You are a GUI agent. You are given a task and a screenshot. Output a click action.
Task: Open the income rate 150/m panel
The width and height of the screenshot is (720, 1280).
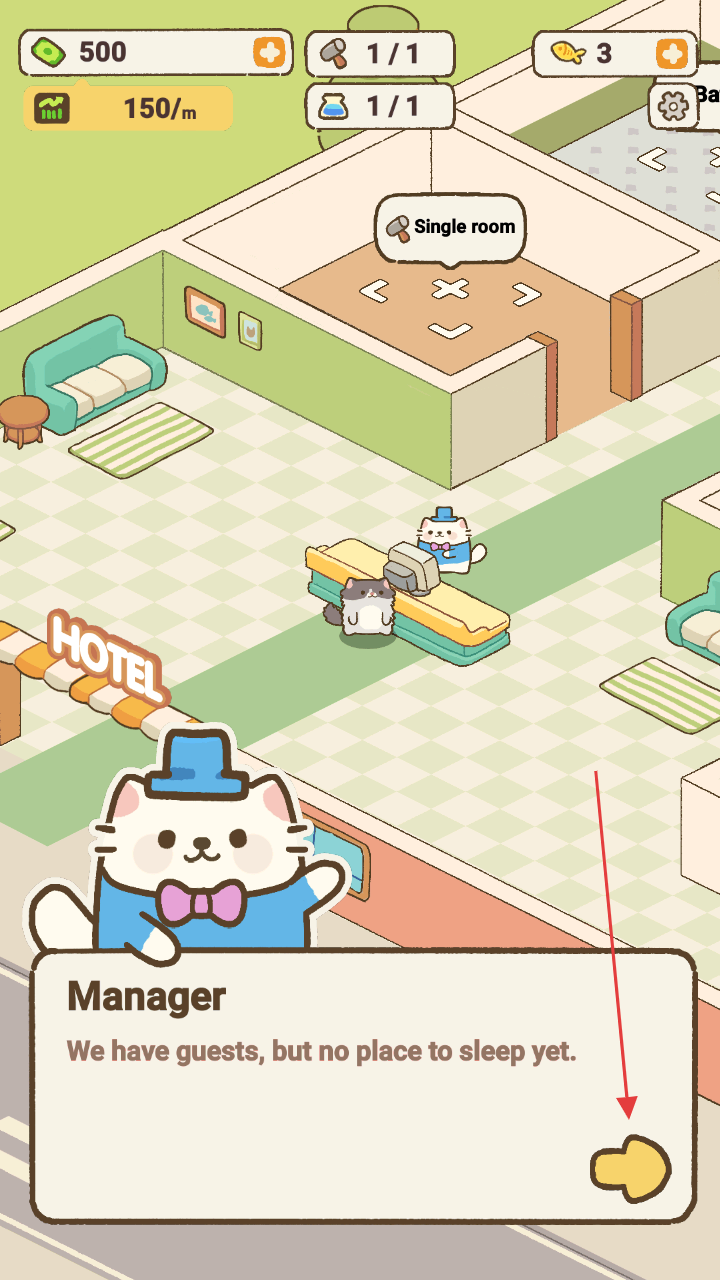tap(128, 108)
